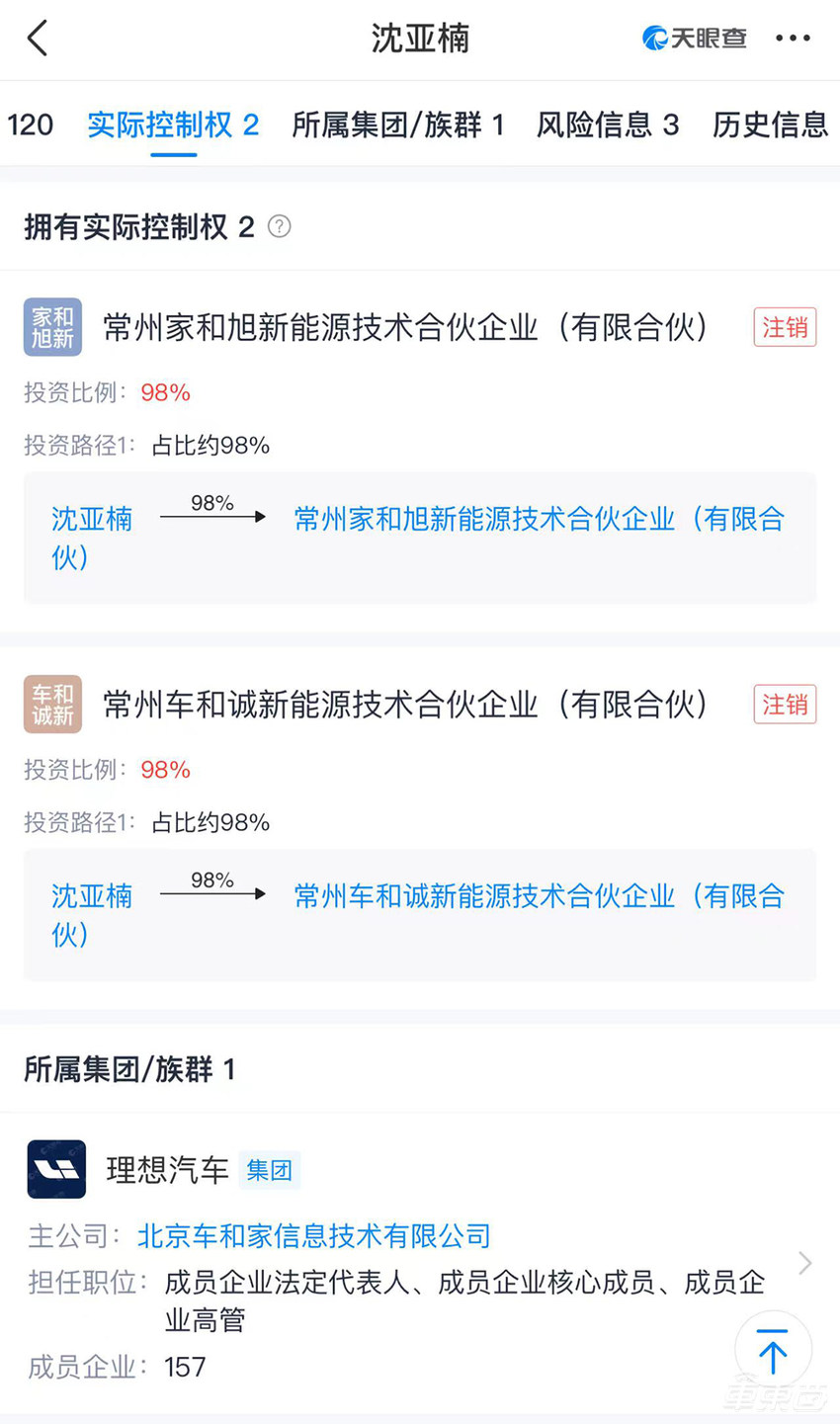Open the help tooltip next to 拥有实际控制权

coord(279,226)
